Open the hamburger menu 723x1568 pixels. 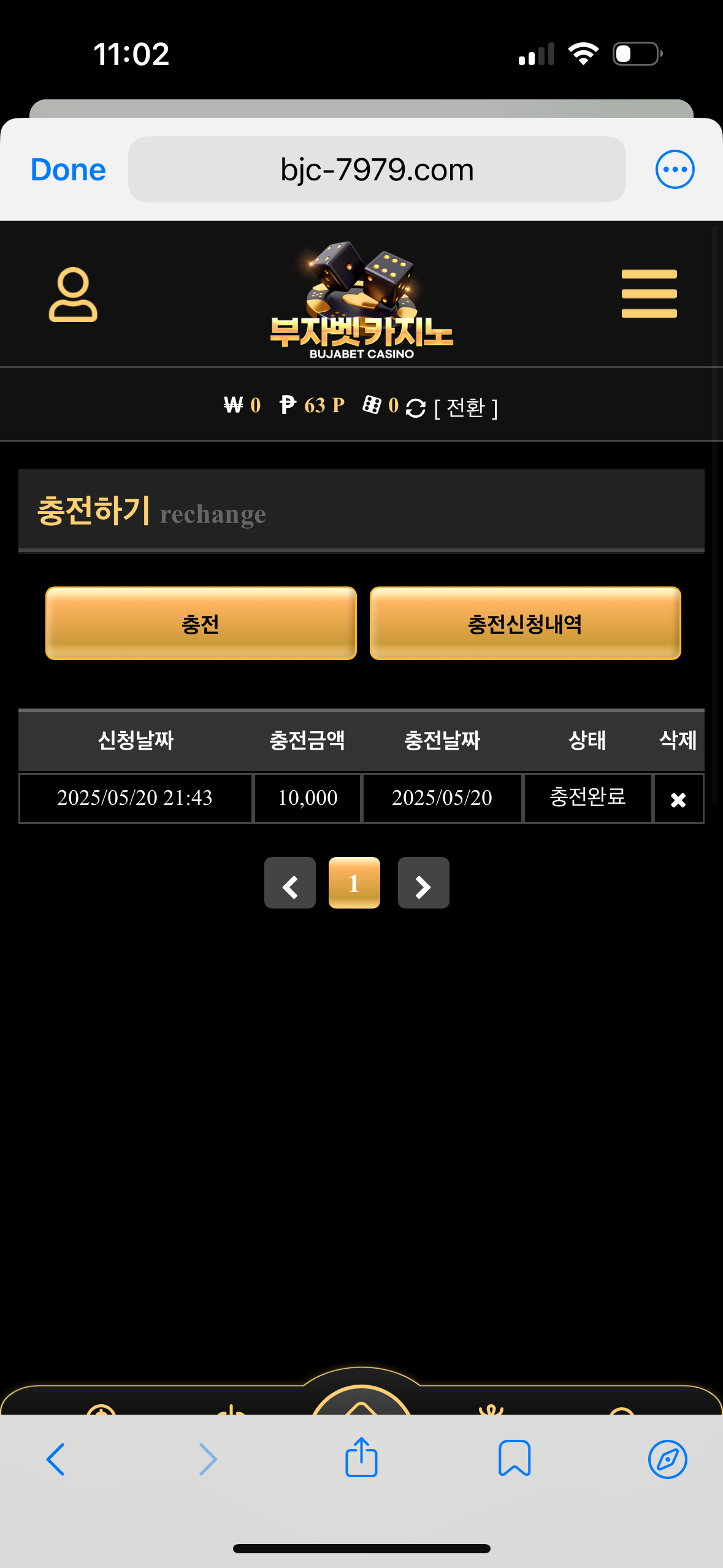tap(649, 294)
